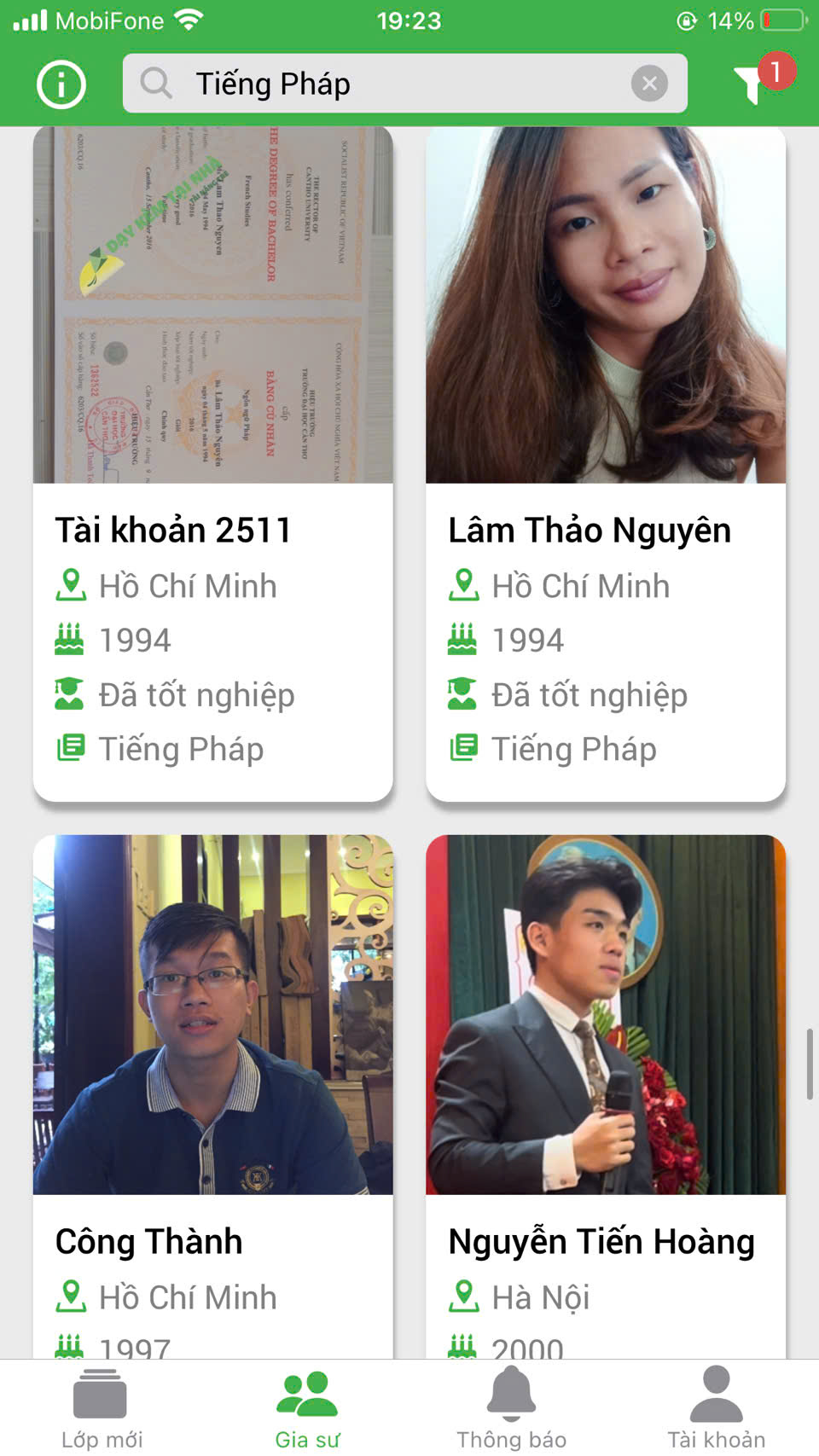The image size is (819, 1456).
Task: Switch to the Lớp mới tab
Action: tap(102, 1409)
